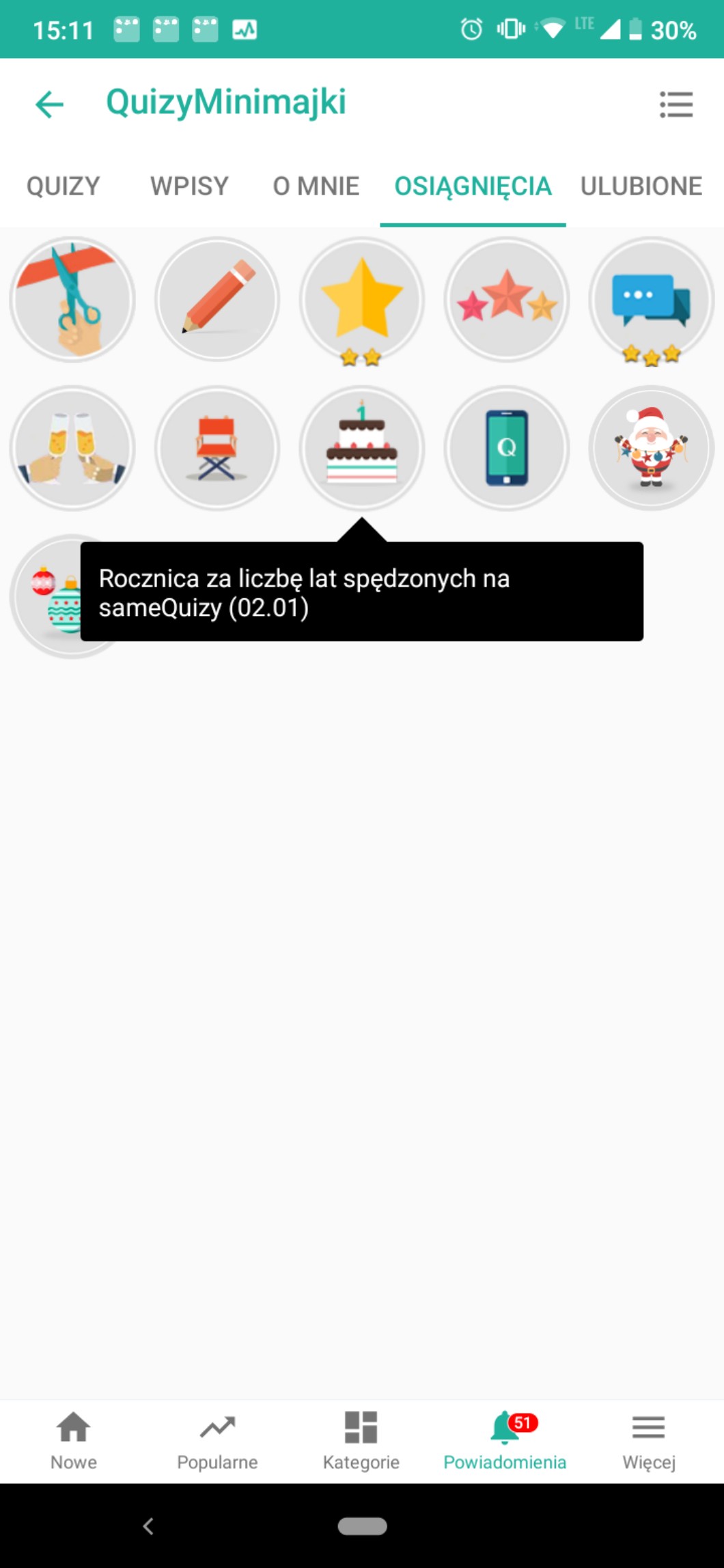Tap the director's chair achievement badge

217,448
